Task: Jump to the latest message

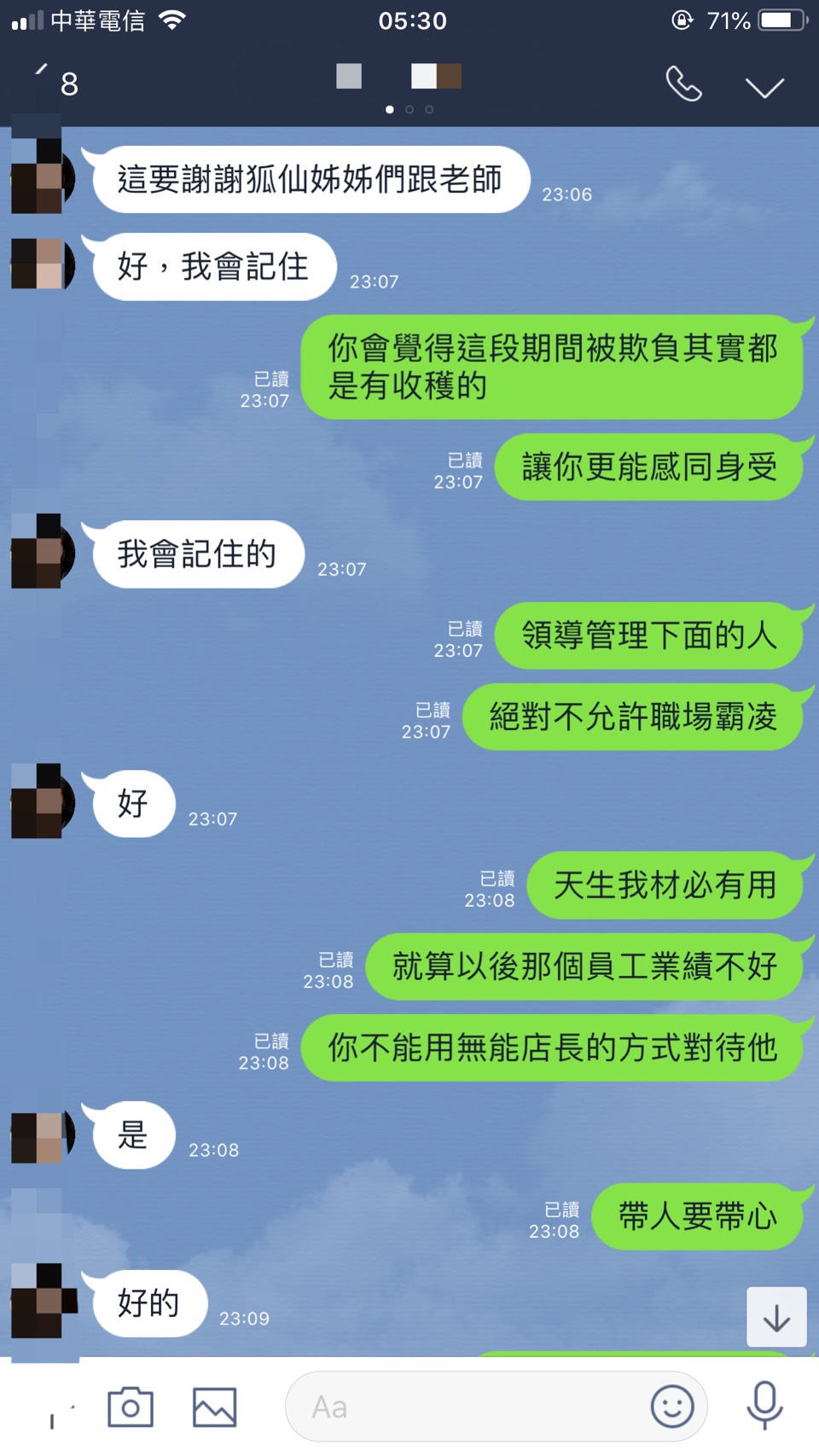Action: [x=775, y=1317]
